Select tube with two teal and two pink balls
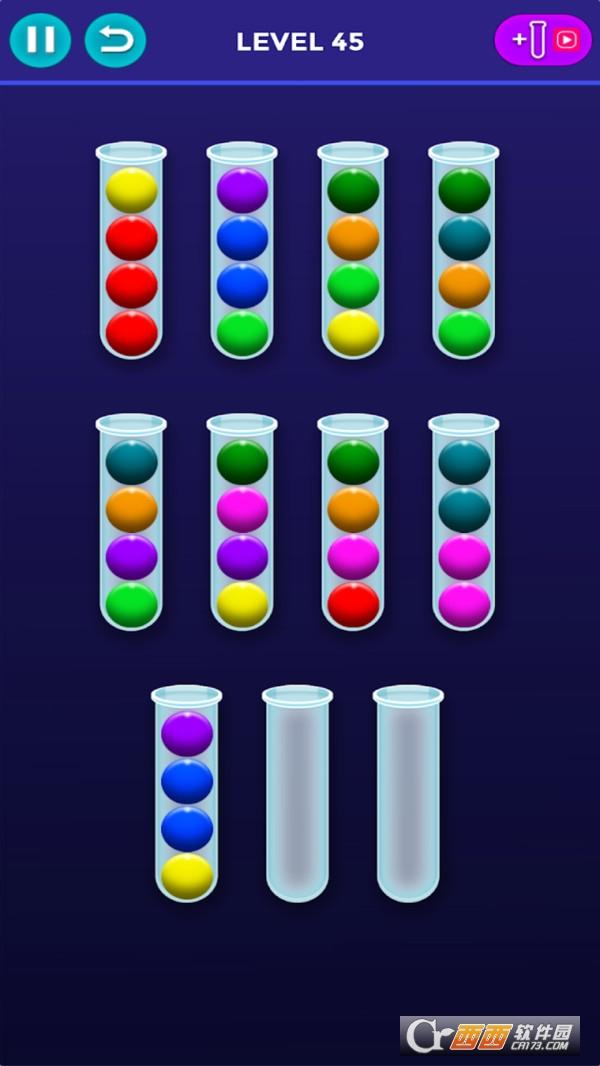The height and width of the screenshot is (1066, 600). pos(464,522)
